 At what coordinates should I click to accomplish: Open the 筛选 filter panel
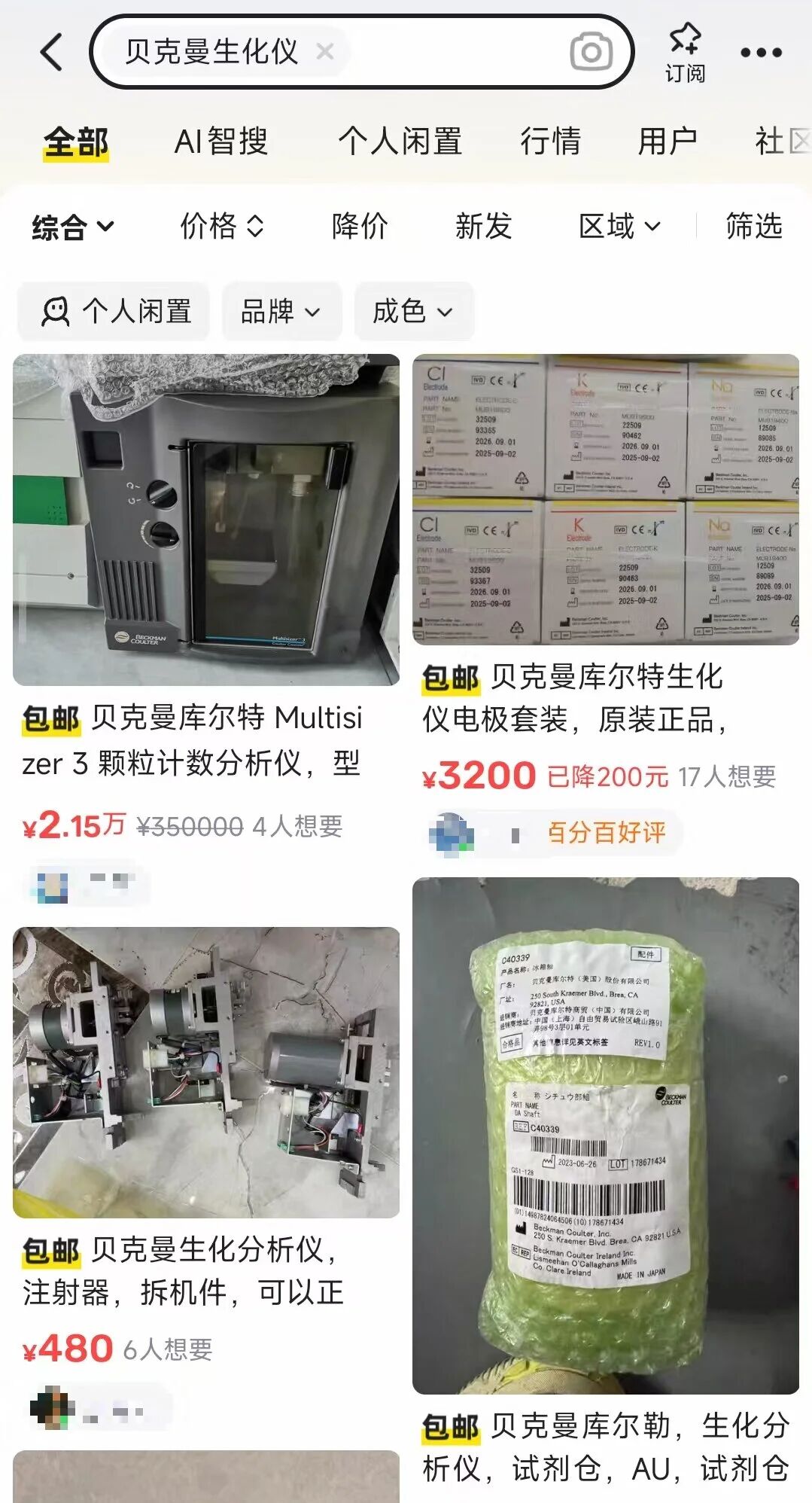(x=753, y=226)
